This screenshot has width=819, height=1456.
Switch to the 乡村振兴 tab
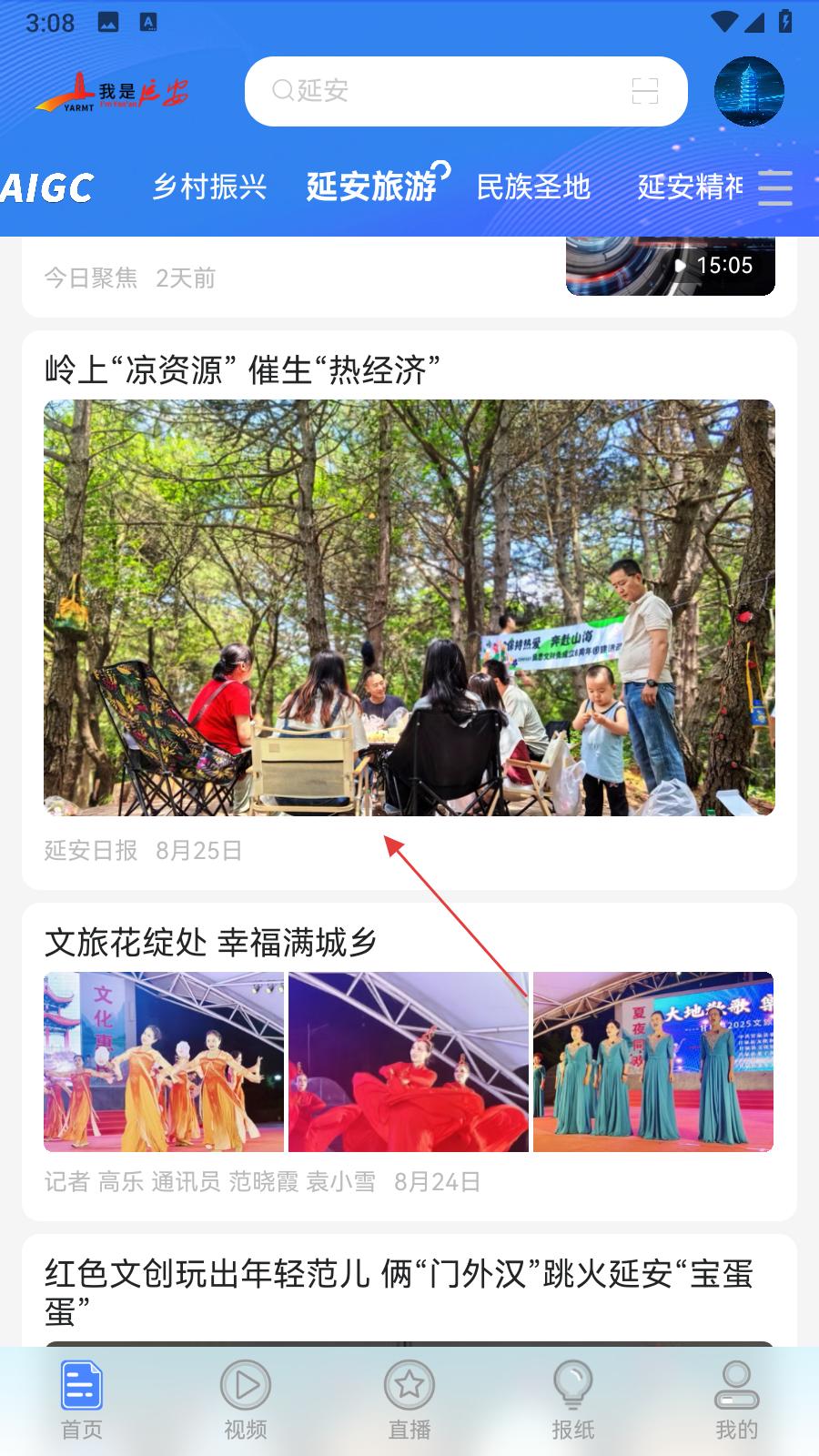coord(209,187)
